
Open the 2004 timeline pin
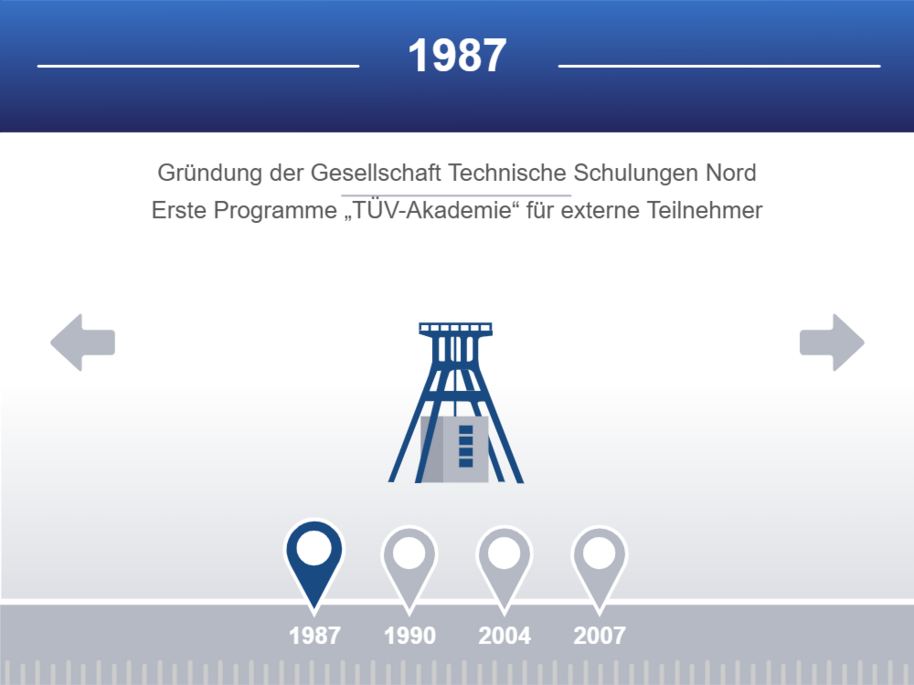pyautogui.click(x=504, y=563)
